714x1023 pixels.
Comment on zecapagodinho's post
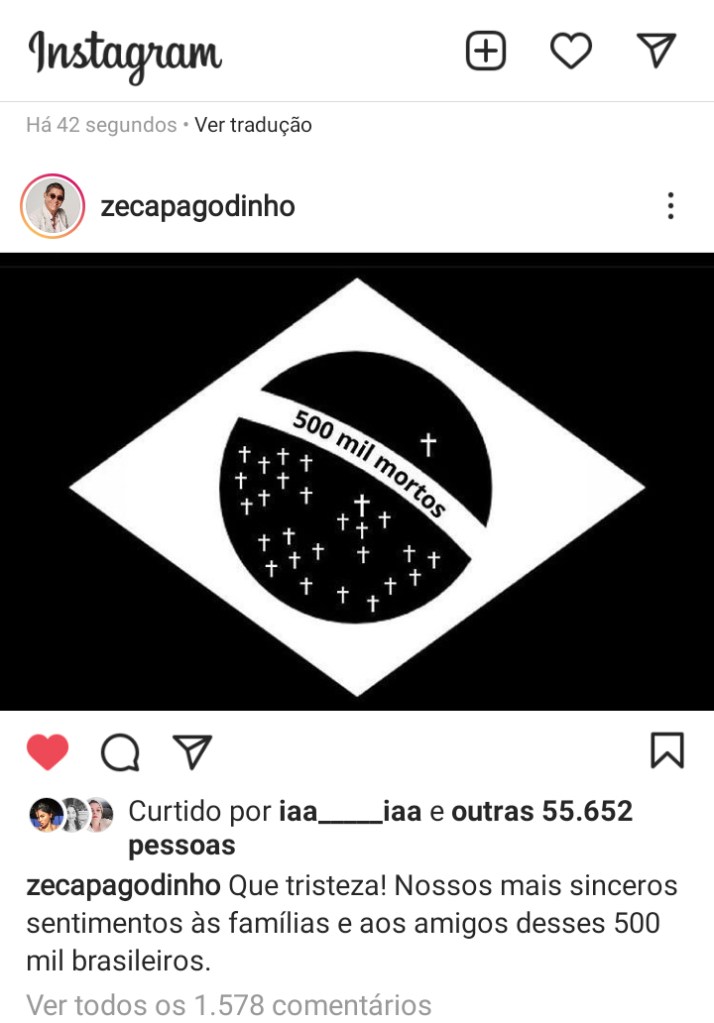pyautogui.click(x=120, y=752)
